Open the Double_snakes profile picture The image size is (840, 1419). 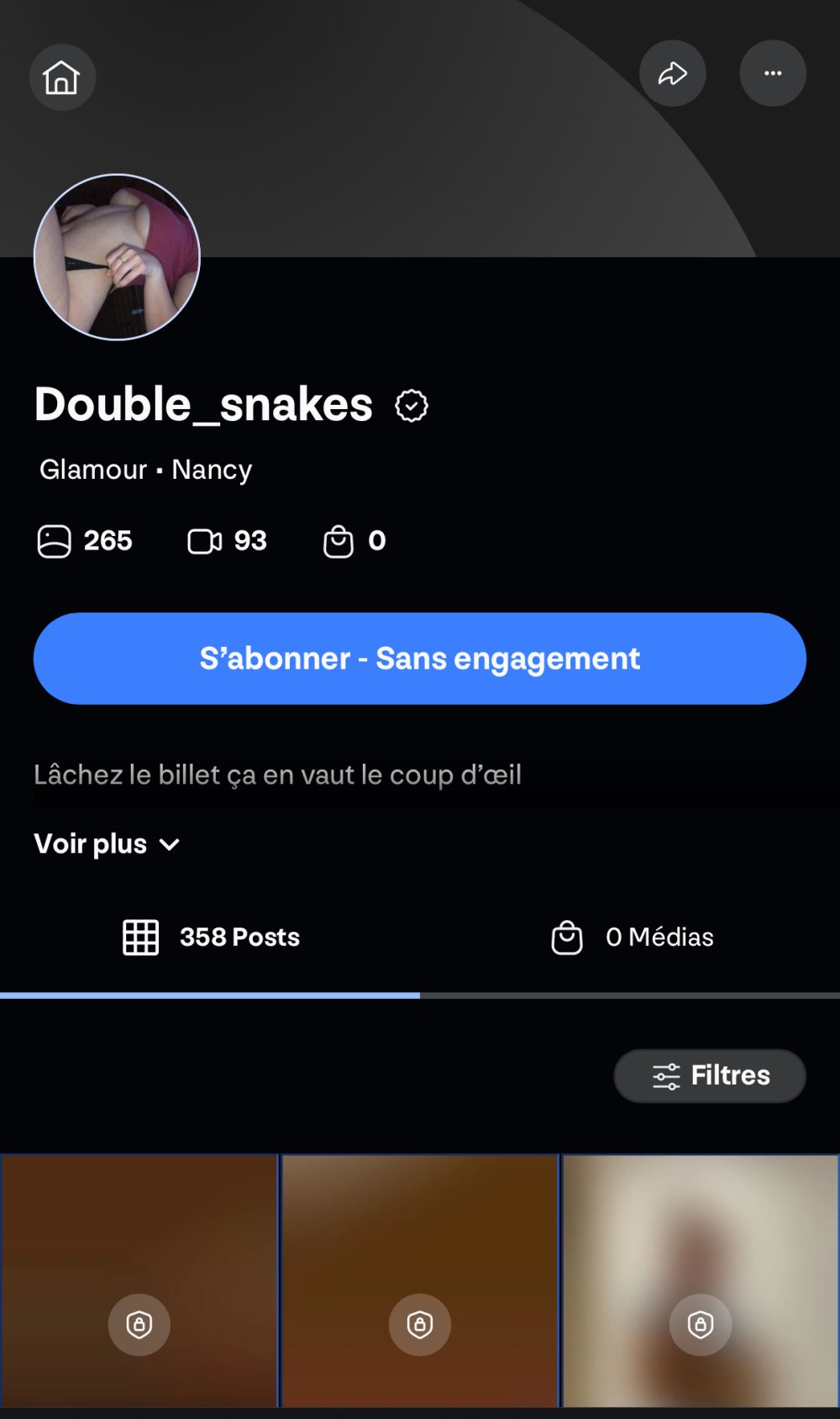point(117,257)
